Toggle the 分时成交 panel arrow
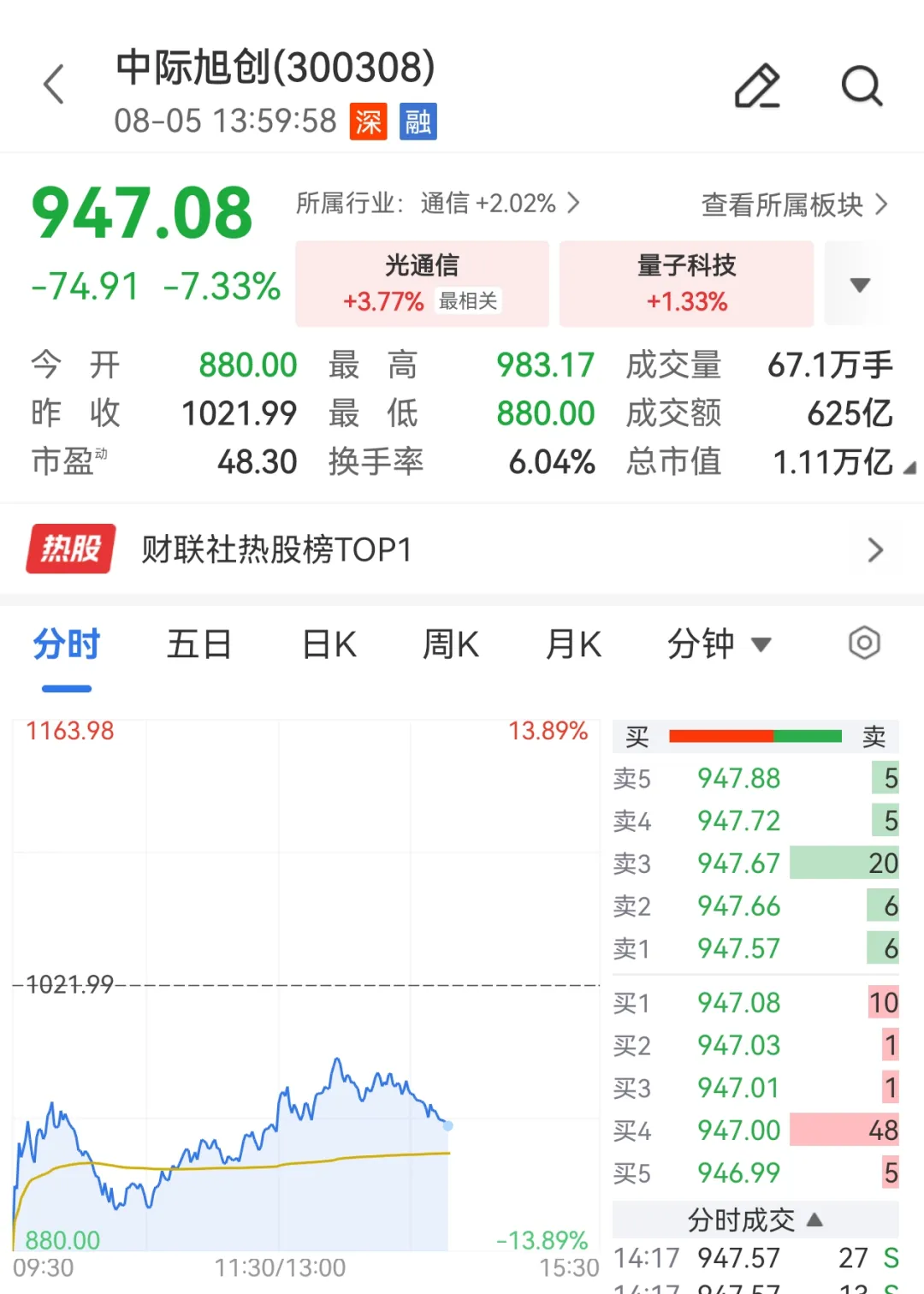924x1294 pixels. (x=814, y=1220)
